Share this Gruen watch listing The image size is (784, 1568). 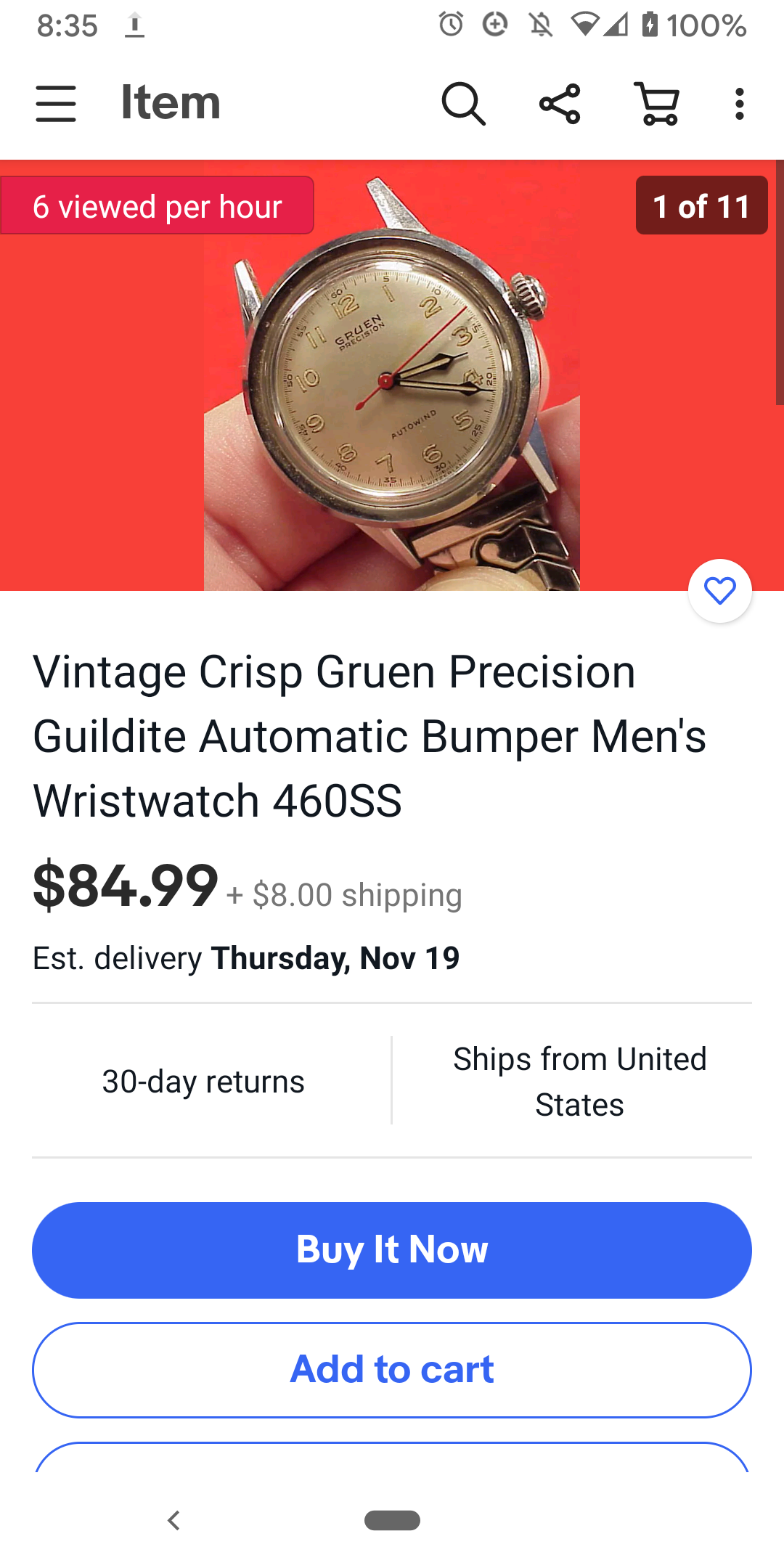tap(560, 104)
